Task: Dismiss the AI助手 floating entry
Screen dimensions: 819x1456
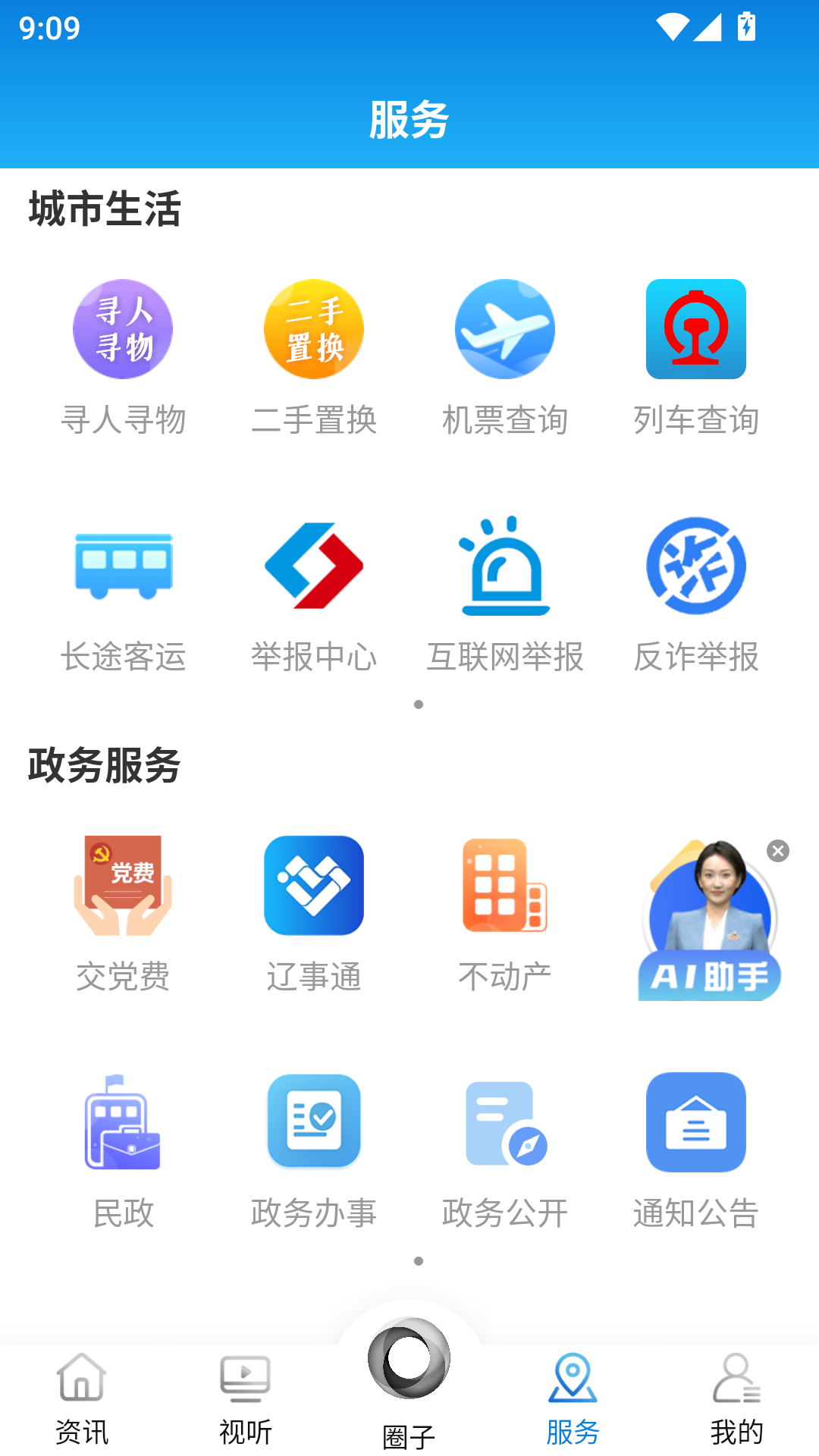Action: pos(777,851)
